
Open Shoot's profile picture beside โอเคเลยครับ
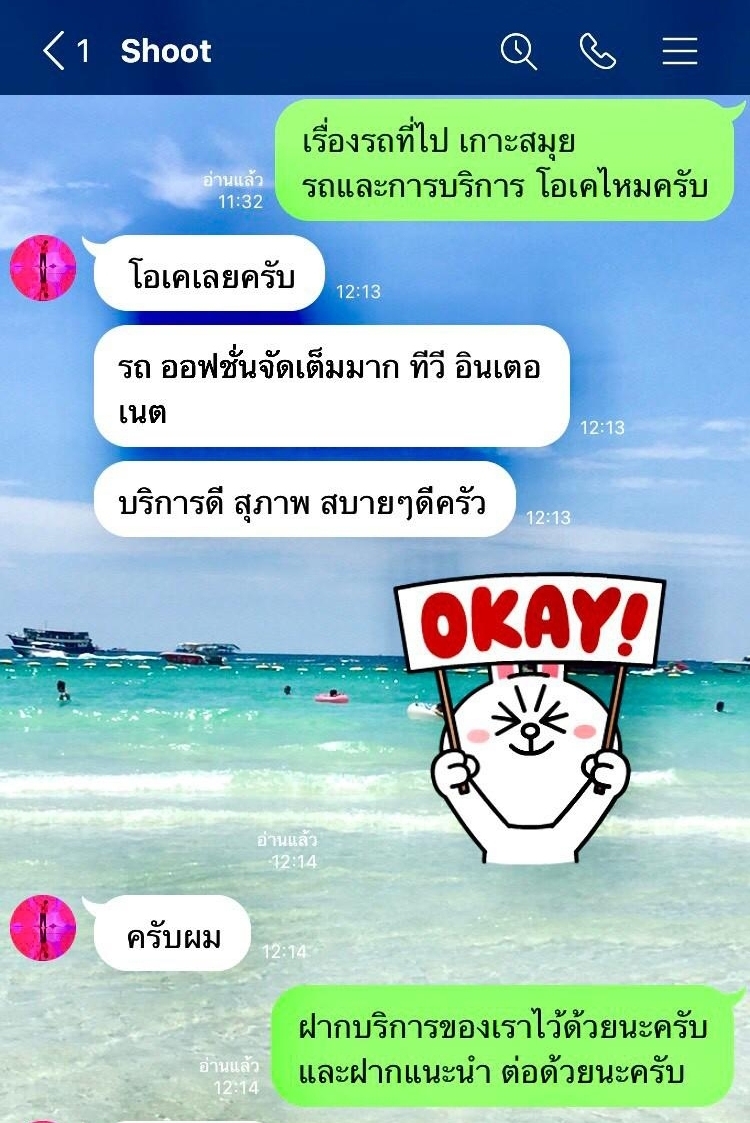point(43,268)
